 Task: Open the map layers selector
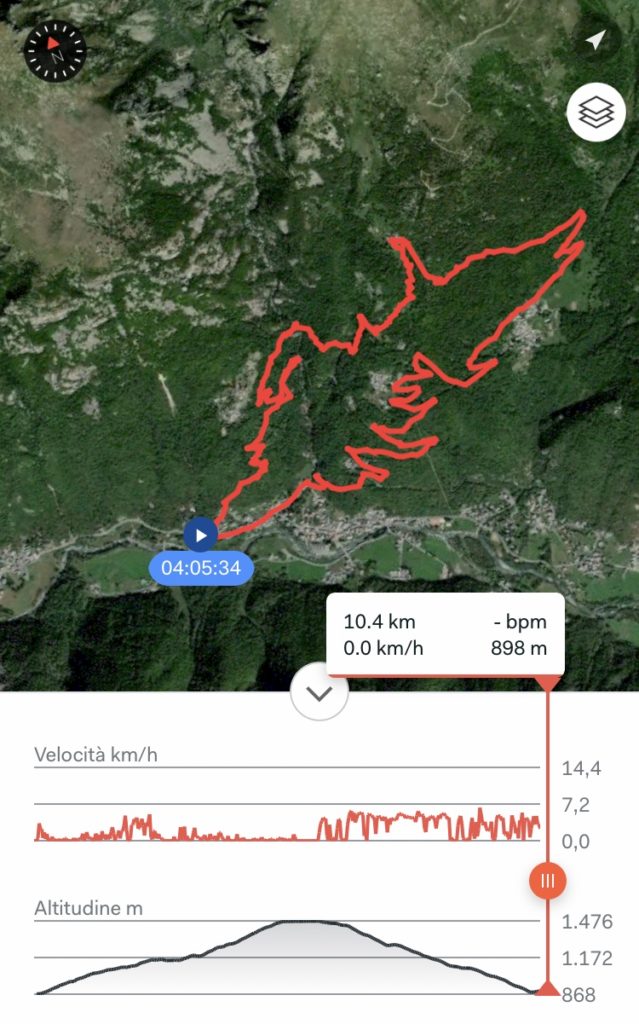[596, 113]
